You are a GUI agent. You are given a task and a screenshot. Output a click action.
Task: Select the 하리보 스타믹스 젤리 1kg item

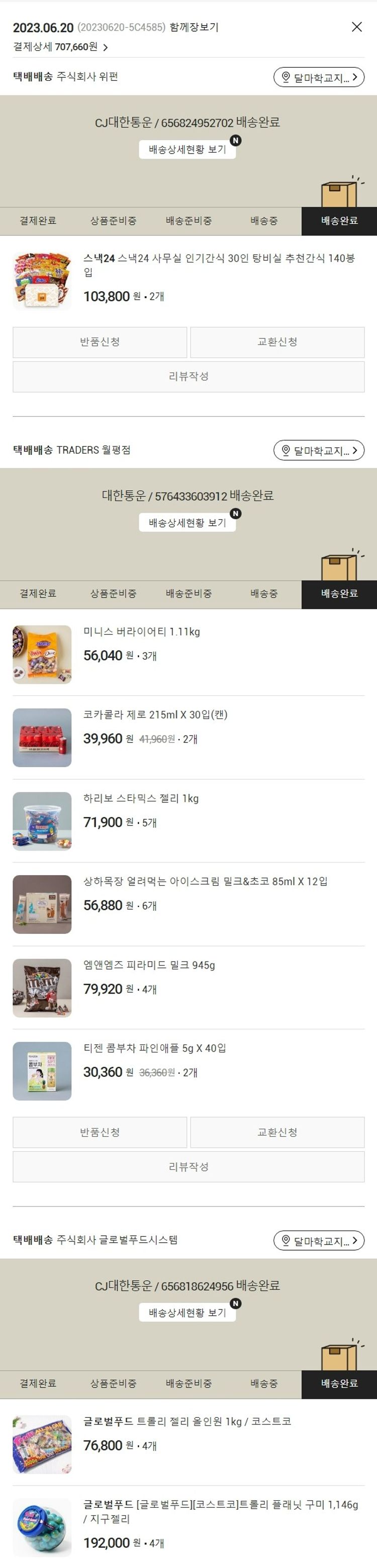pyautogui.click(x=141, y=799)
